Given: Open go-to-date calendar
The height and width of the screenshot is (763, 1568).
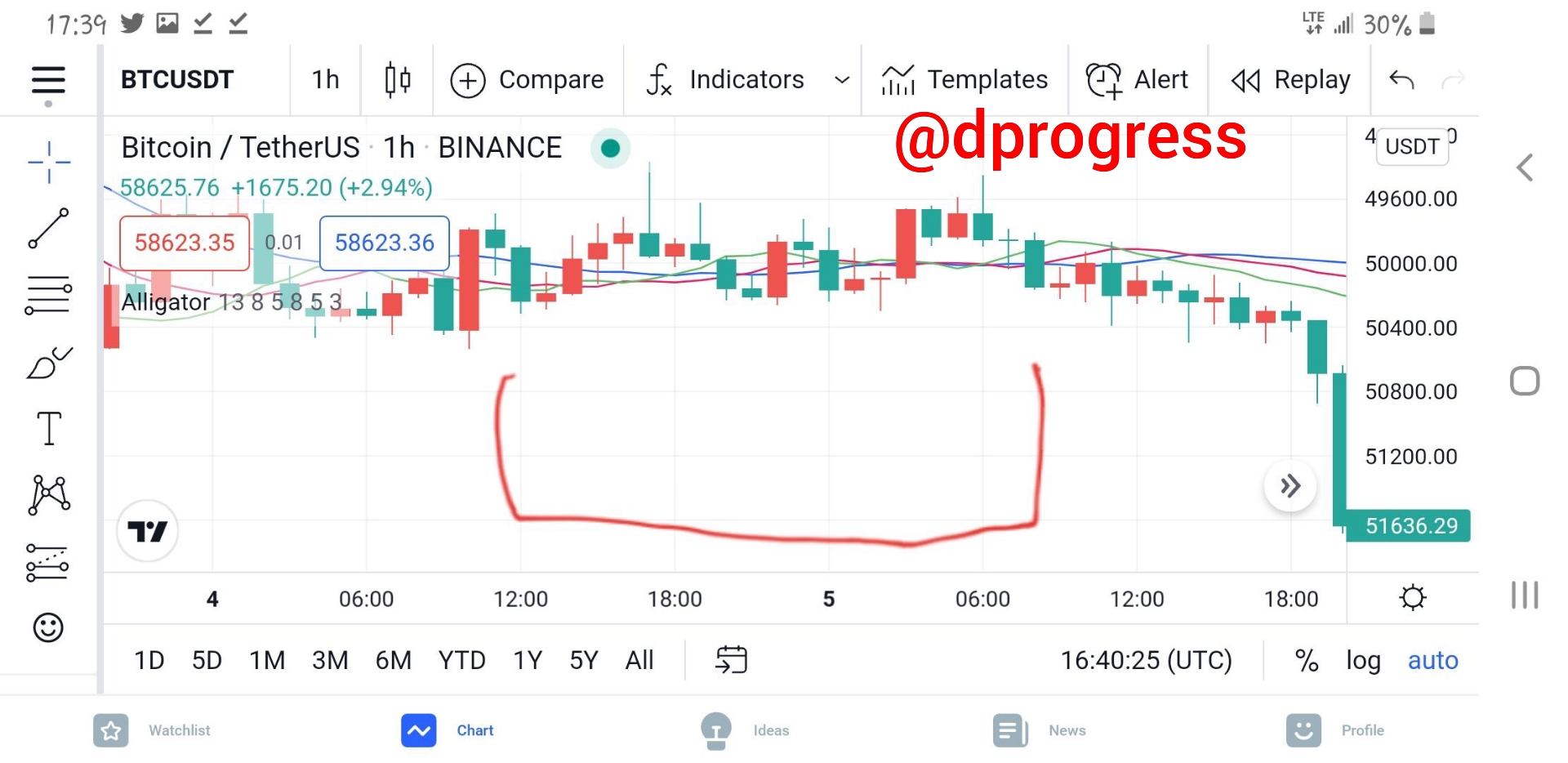Looking at the screenshot, I should tap(731, 660).
